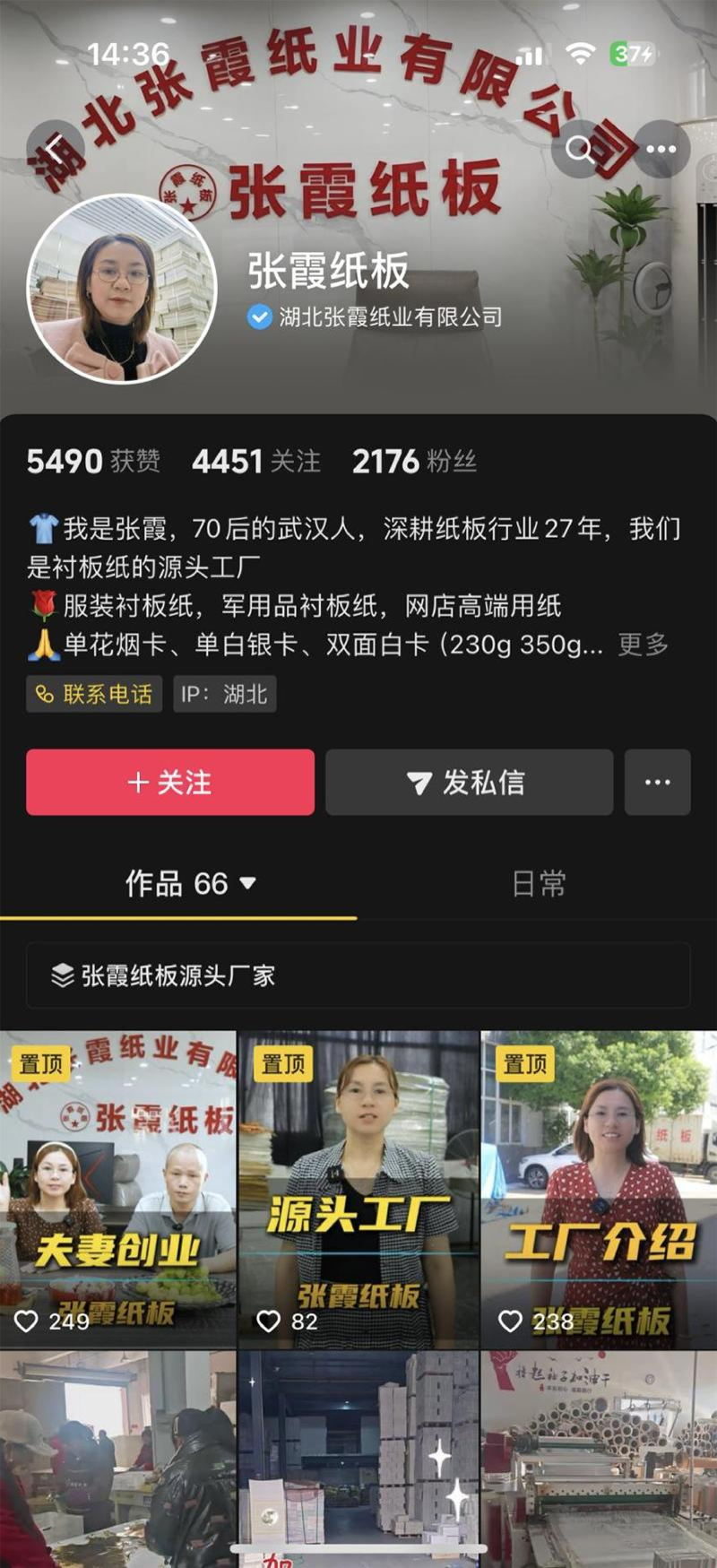Open search on this profile
The height and width of the screenshot is (1568, 717).
580,149
